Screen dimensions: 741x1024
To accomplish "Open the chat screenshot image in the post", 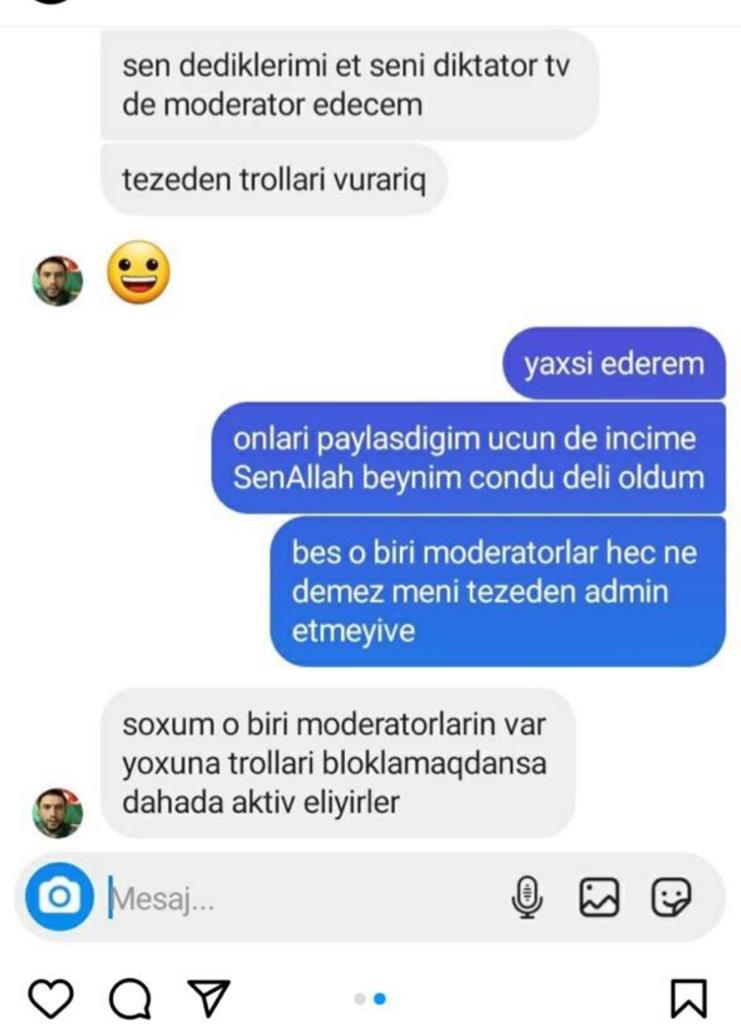I will [x=370, y=450].
